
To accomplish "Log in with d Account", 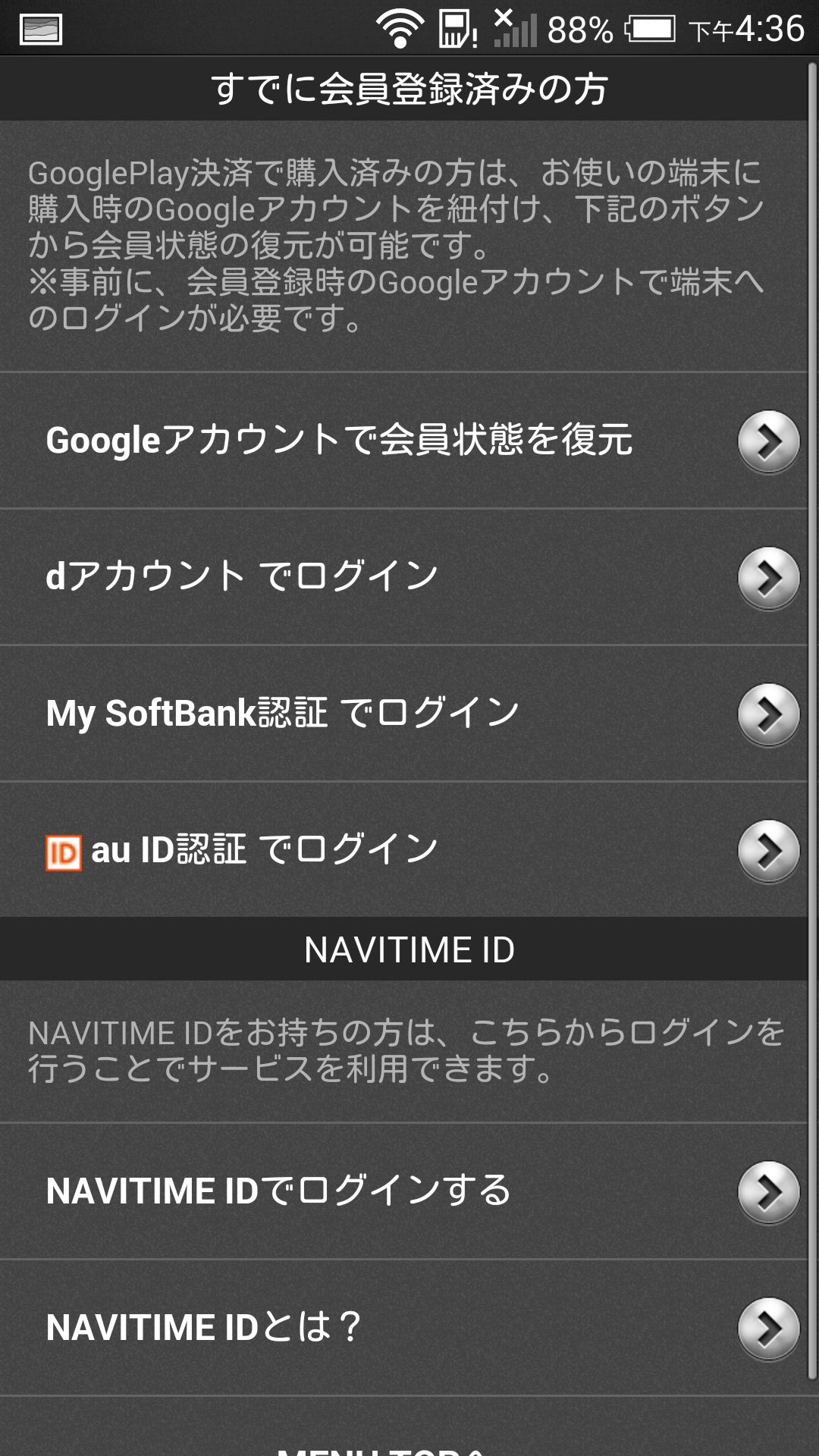I will 402,577.
